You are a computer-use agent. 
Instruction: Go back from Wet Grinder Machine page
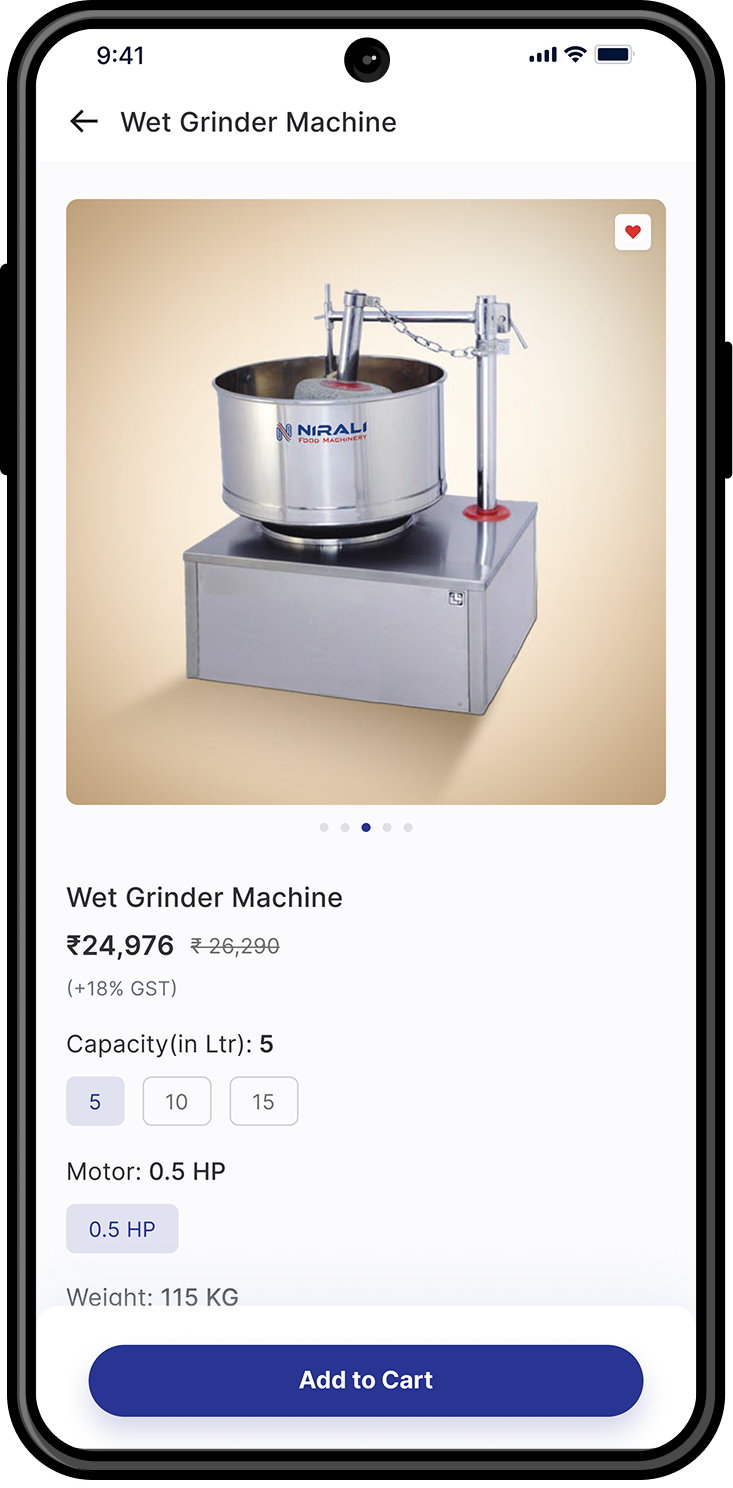84,122
